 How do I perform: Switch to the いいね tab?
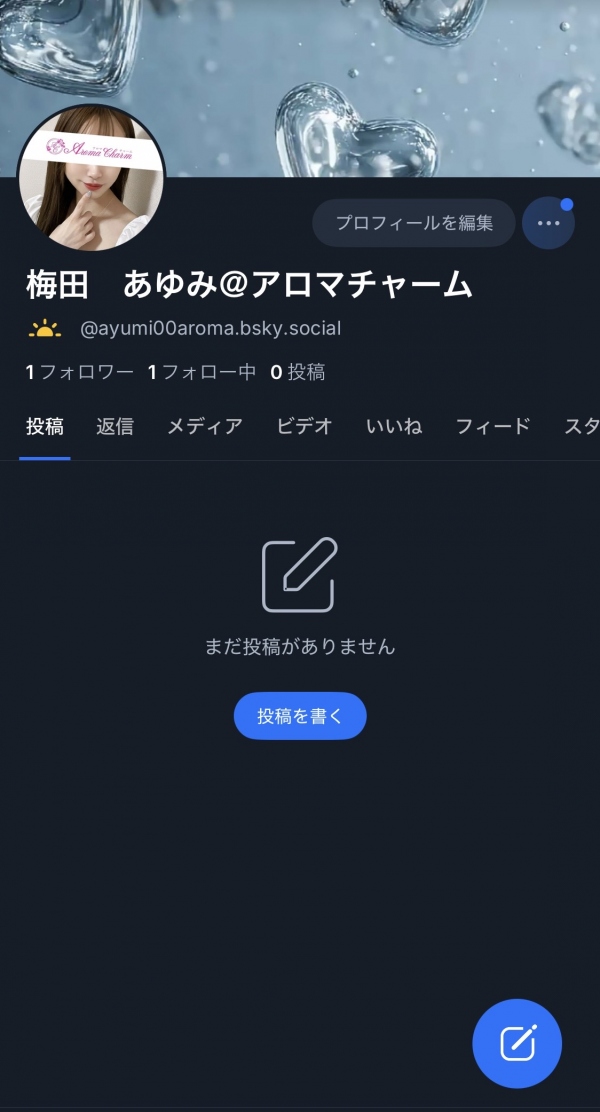coord(394,427)
